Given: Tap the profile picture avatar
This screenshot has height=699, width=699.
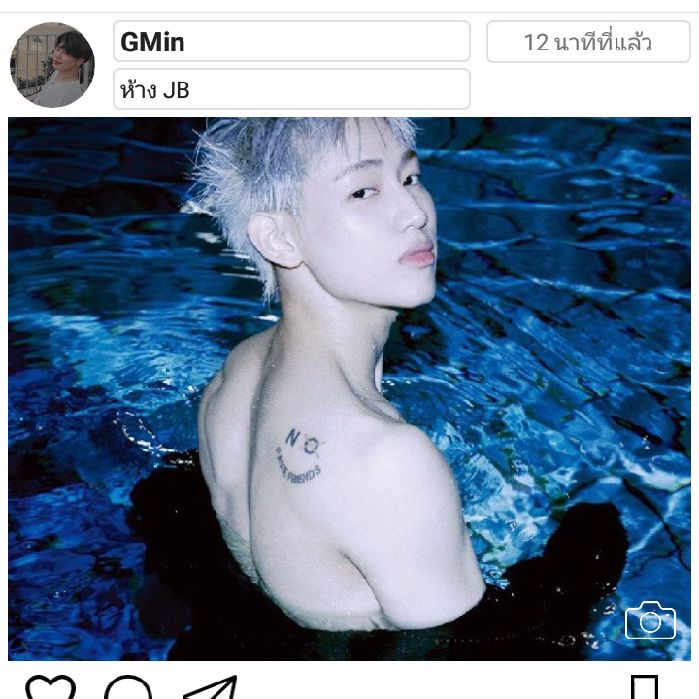Looking at the screenshot, I should coord(52,65).
